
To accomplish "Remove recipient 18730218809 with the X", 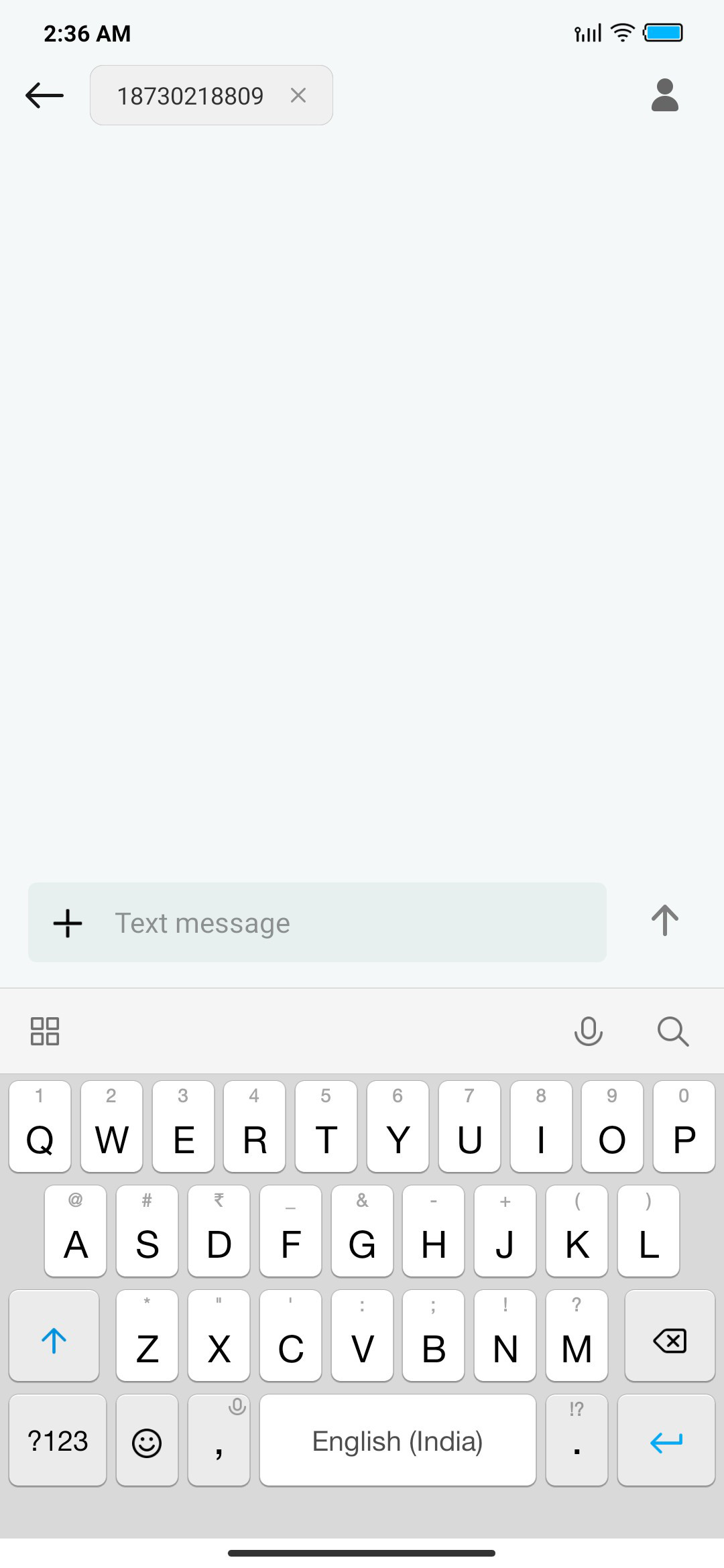I will (298, 95).
